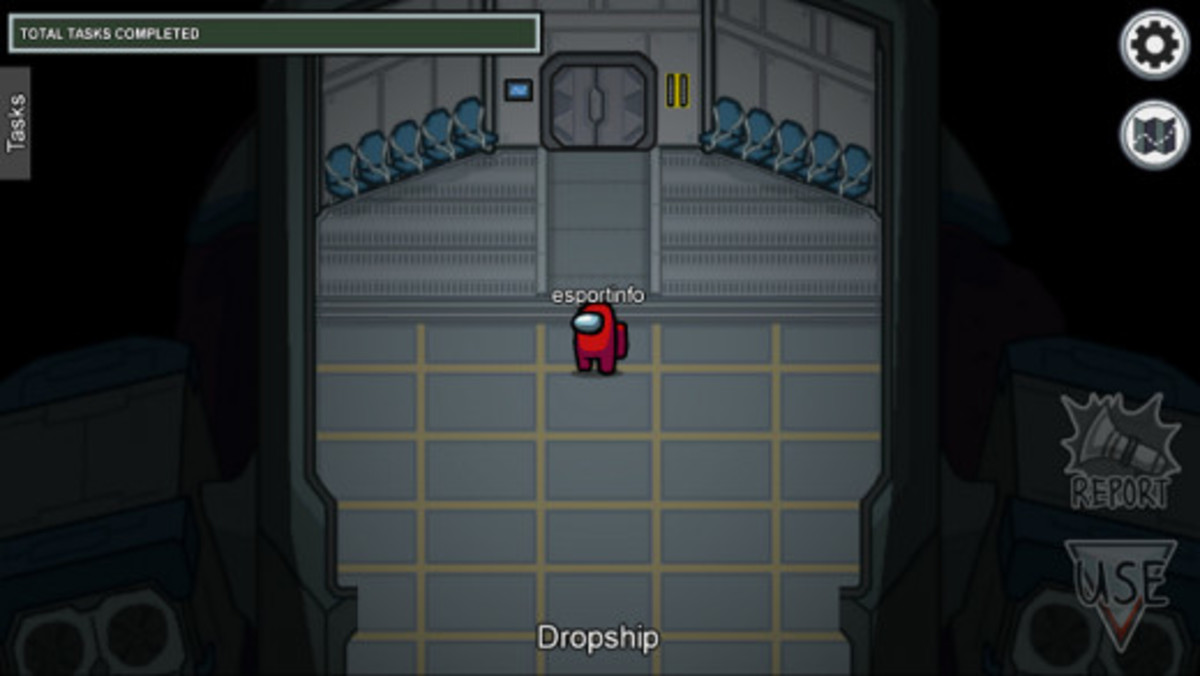The image size is (1200, 676).
Task: Open the settings gear
Action: pyautogui.click(x=1154, y=44)
